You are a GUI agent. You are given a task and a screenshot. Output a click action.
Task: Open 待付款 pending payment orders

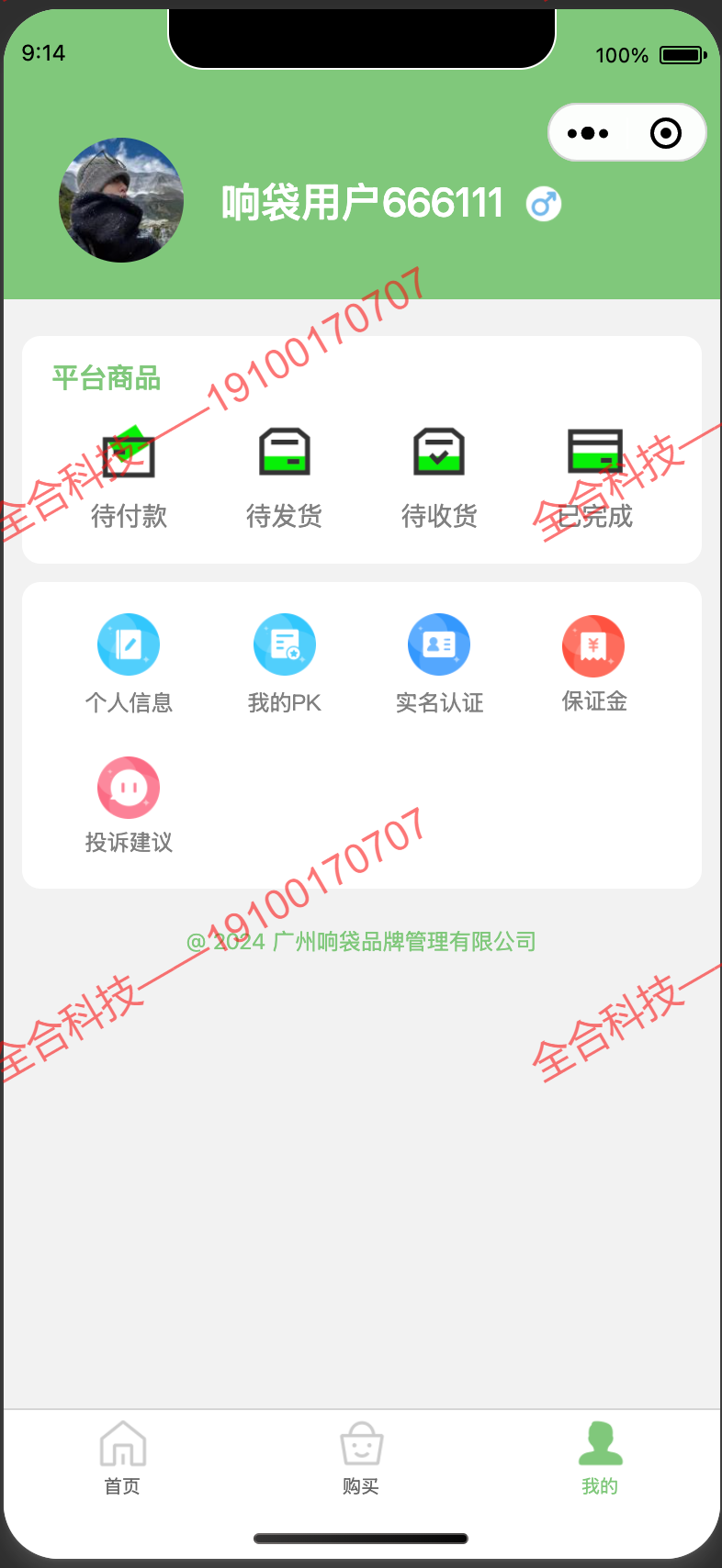129,477
